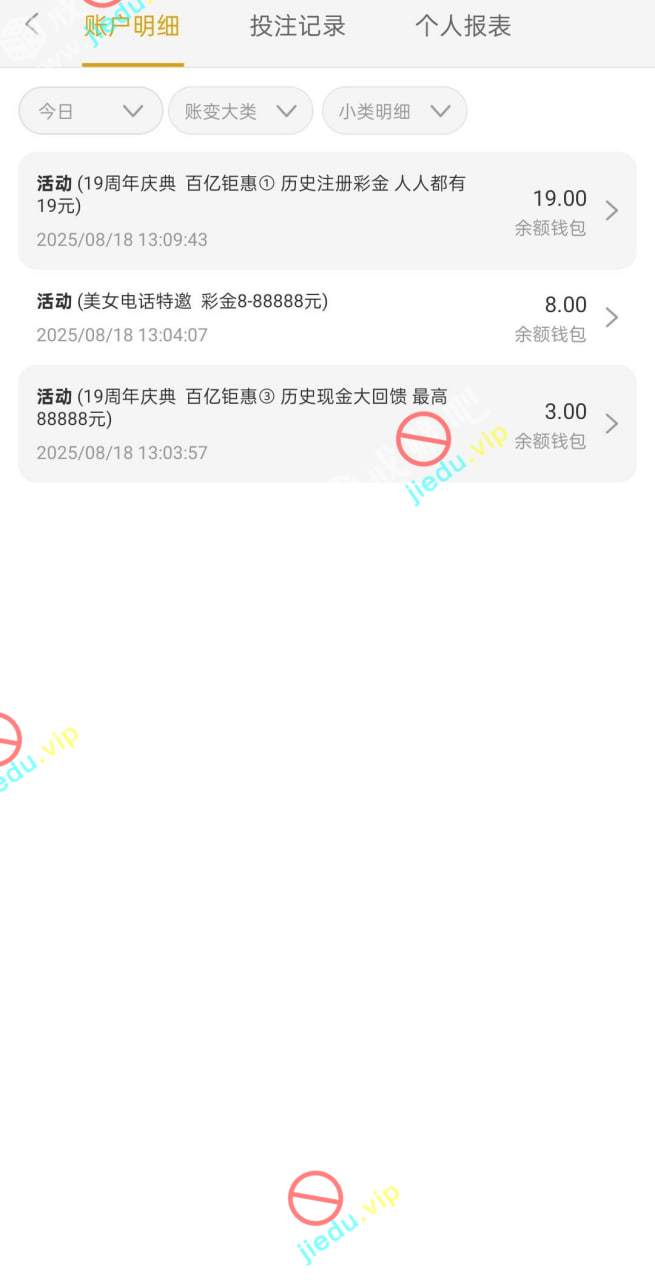Open the 账变大类 filter dropdown
This screenshot has height=1280, width=655.
[x=240, y=111]
